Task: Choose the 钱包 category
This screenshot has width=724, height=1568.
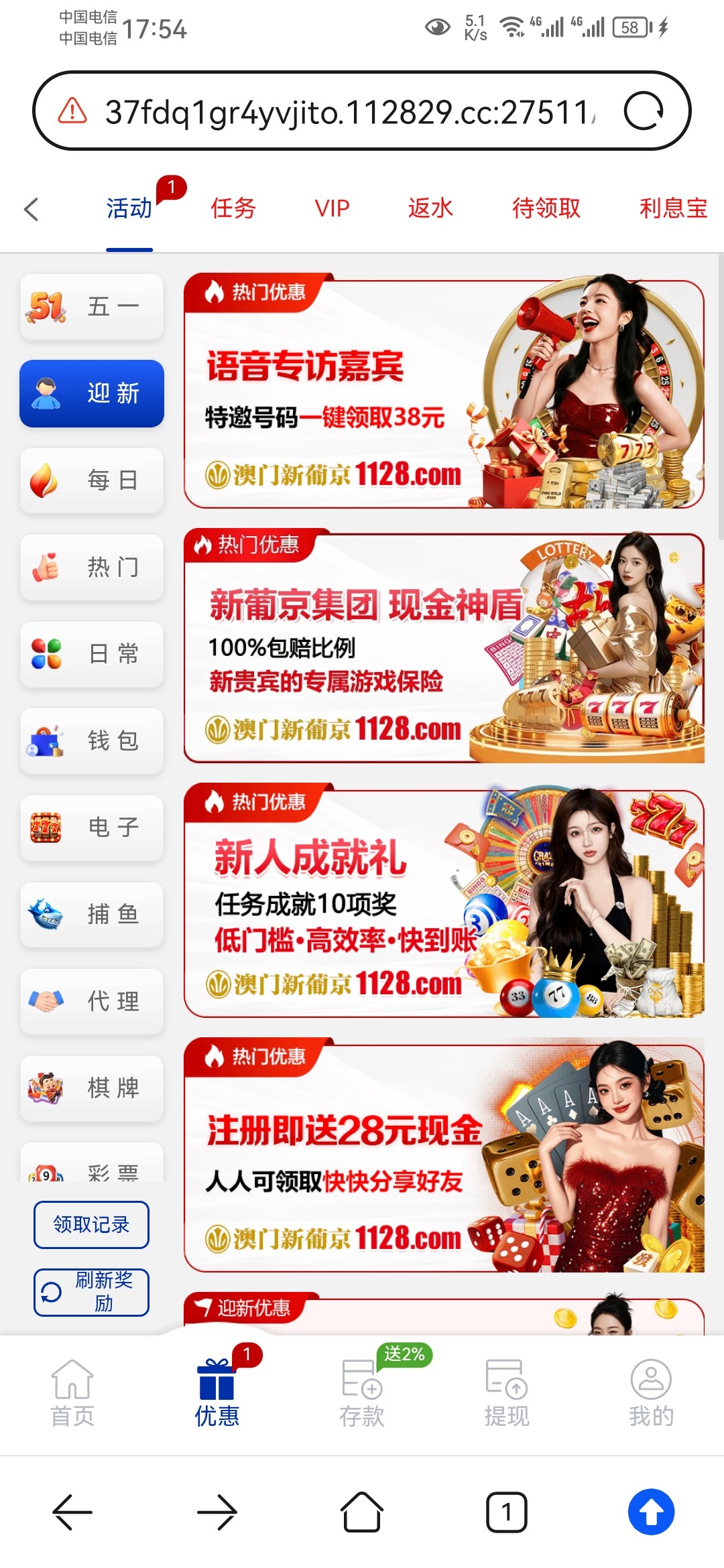Action: 92,741
